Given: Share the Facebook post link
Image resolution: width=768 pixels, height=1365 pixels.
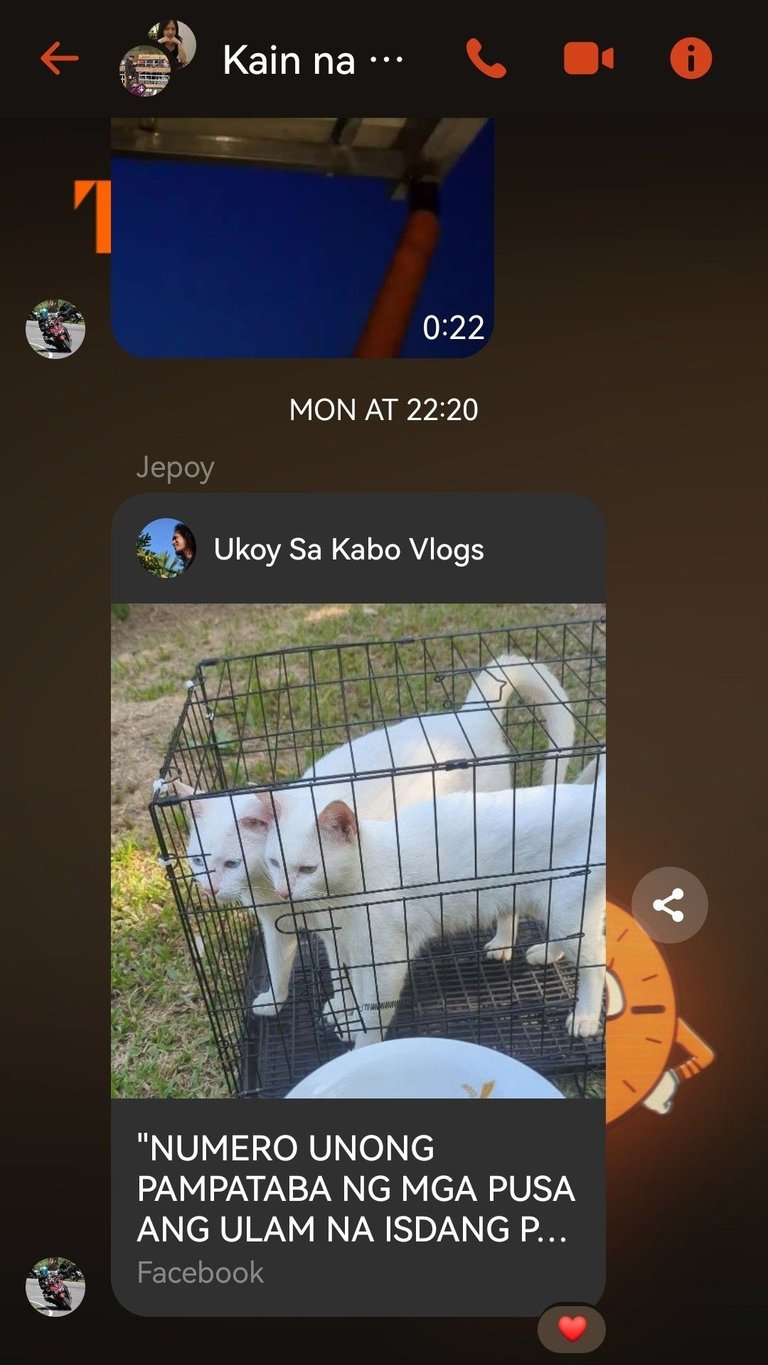Looking at the screenshot, I should [x=669, y=906].
